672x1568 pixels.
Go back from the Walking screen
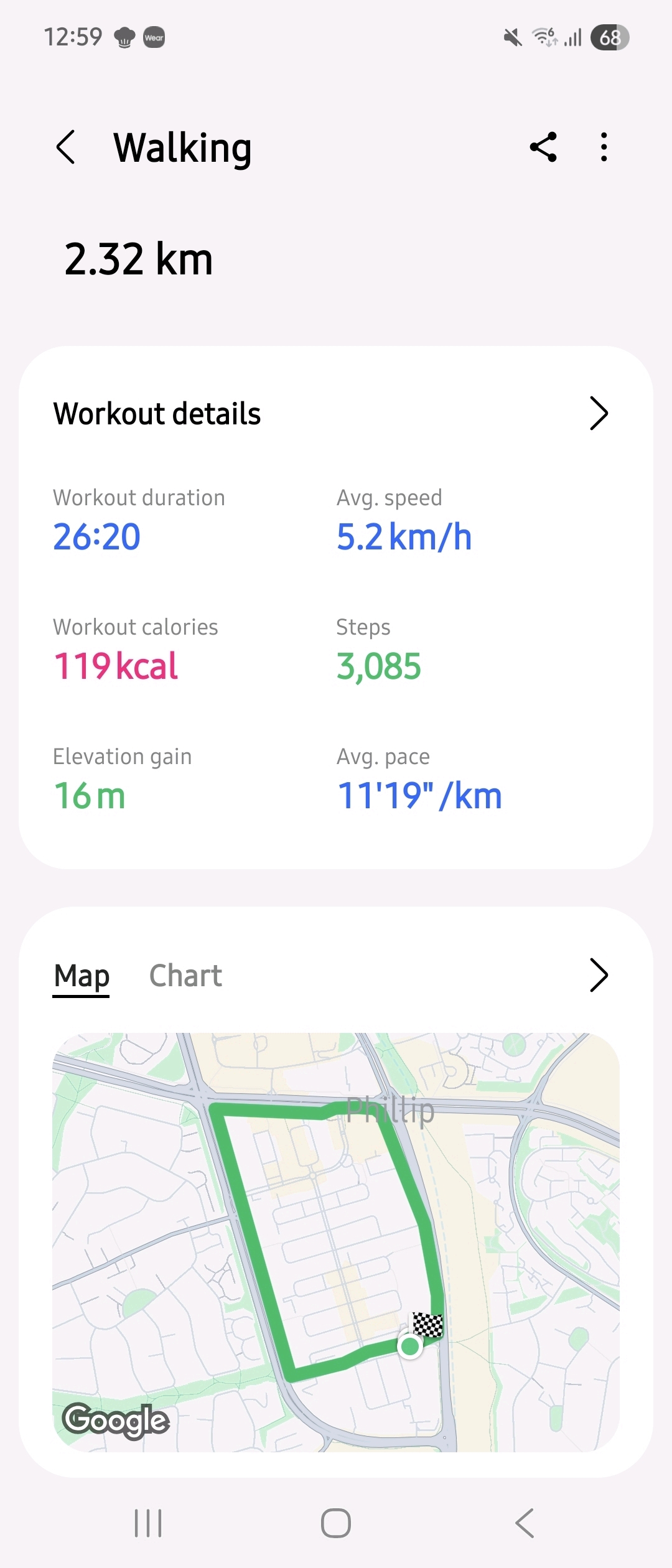[x=66, y=147]
